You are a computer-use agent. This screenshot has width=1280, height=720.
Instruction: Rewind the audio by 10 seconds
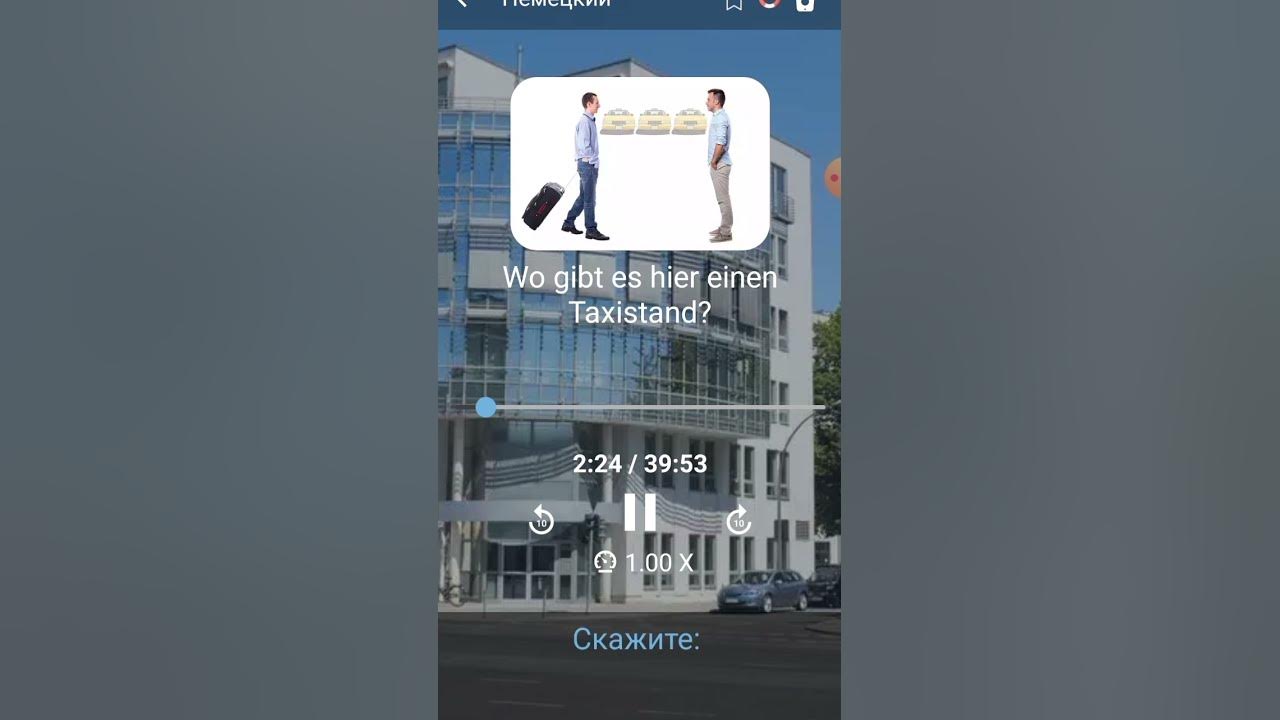coord(541,519)
